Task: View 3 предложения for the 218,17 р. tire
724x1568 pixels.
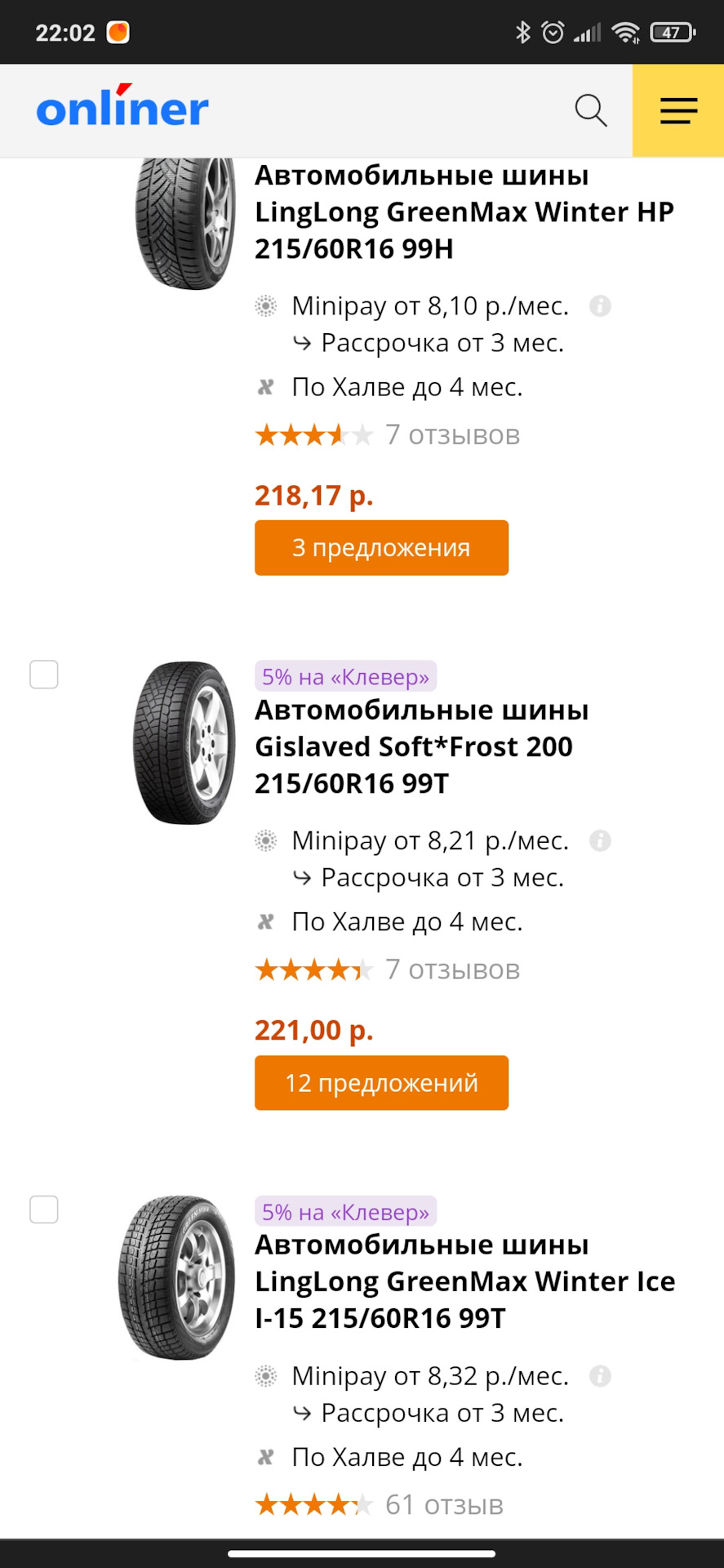Action: (x=381, y=547)
